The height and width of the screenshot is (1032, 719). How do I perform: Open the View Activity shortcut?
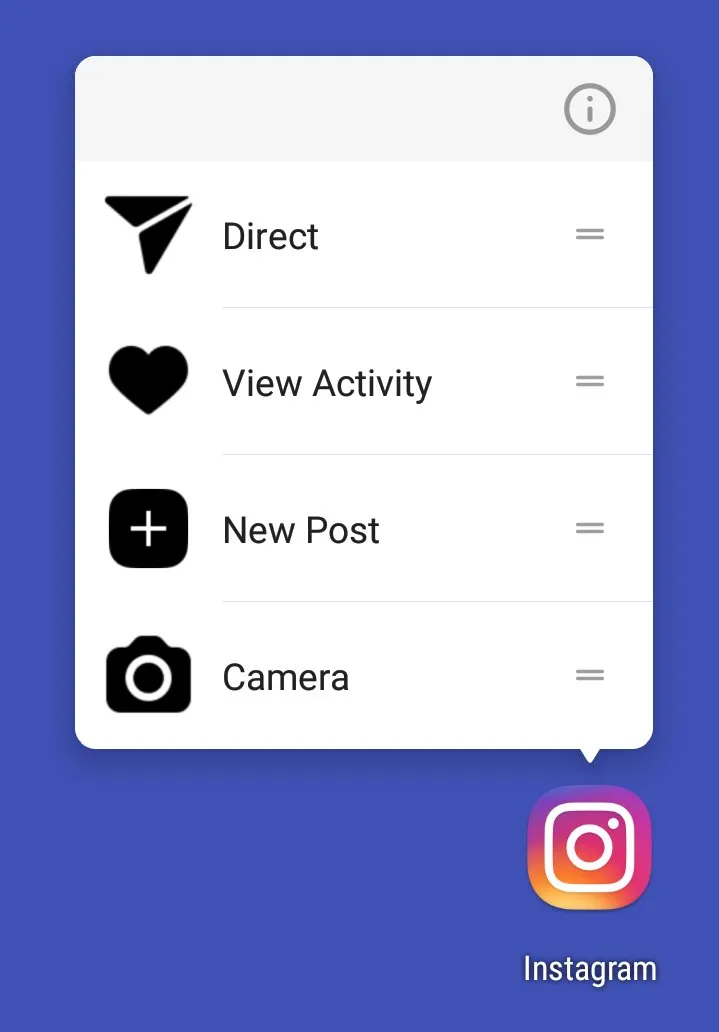pos(326,383)
